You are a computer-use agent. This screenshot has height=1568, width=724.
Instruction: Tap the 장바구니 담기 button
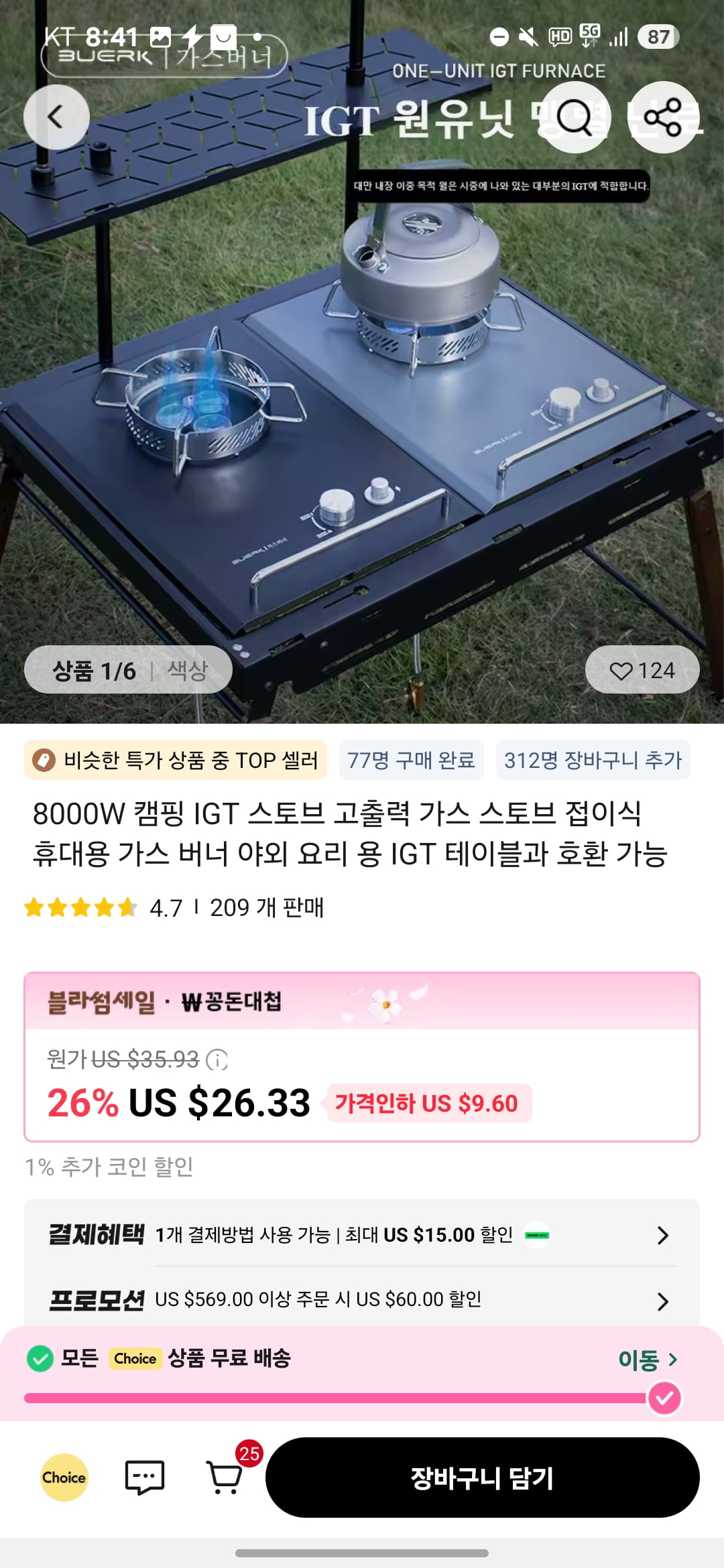(x=482, y=1478)
